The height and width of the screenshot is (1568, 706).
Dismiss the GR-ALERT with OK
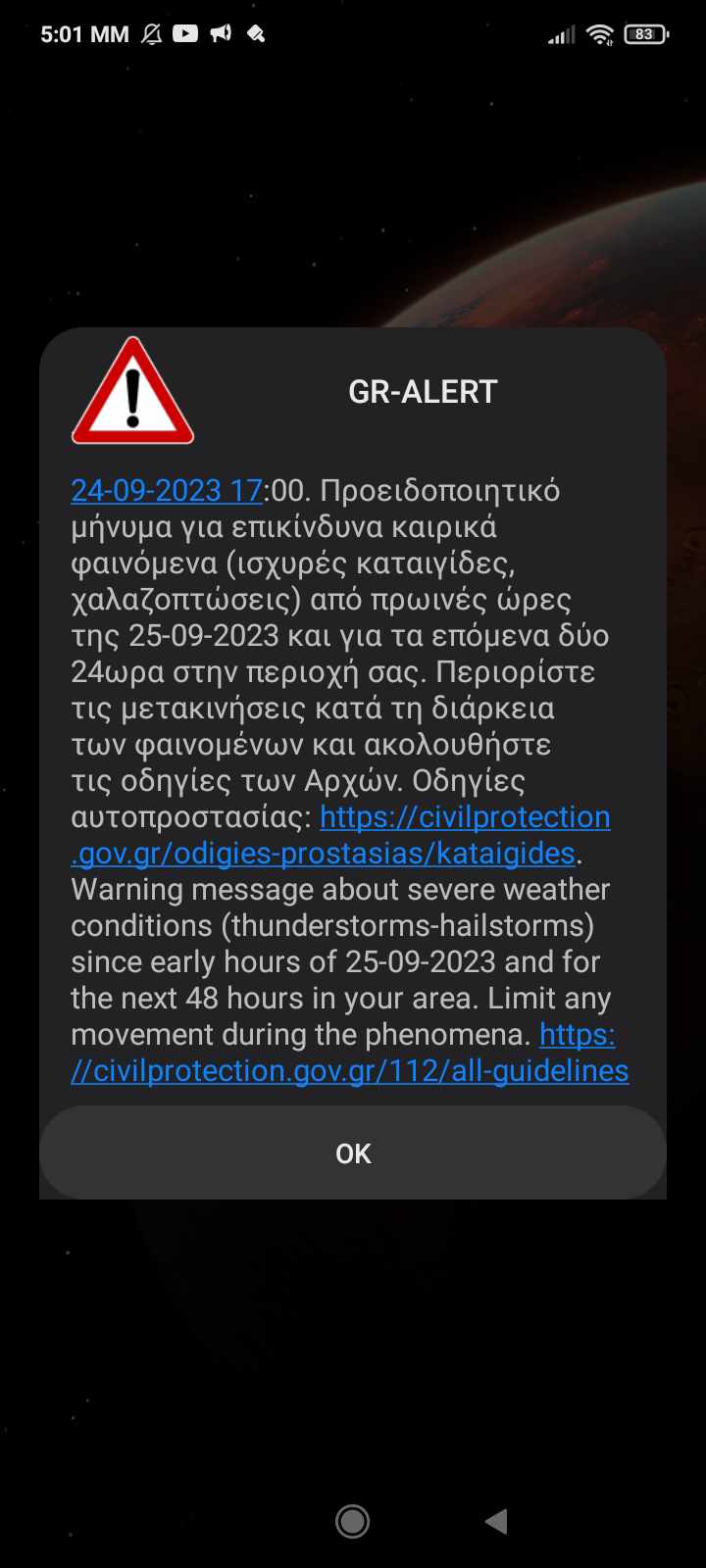click(x=353, y=1153)
